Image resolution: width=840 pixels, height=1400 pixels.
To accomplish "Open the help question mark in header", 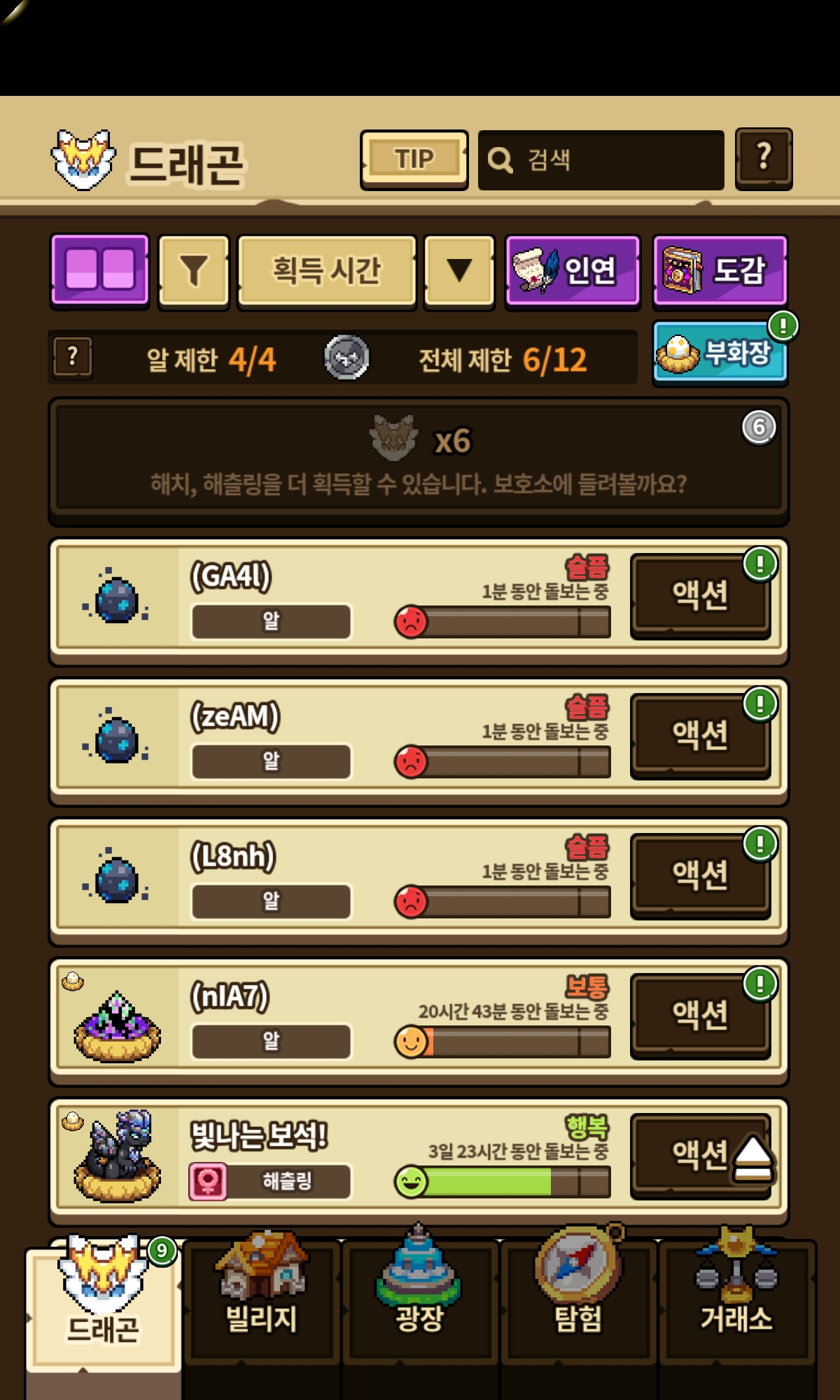I will [x=763, y=158].
